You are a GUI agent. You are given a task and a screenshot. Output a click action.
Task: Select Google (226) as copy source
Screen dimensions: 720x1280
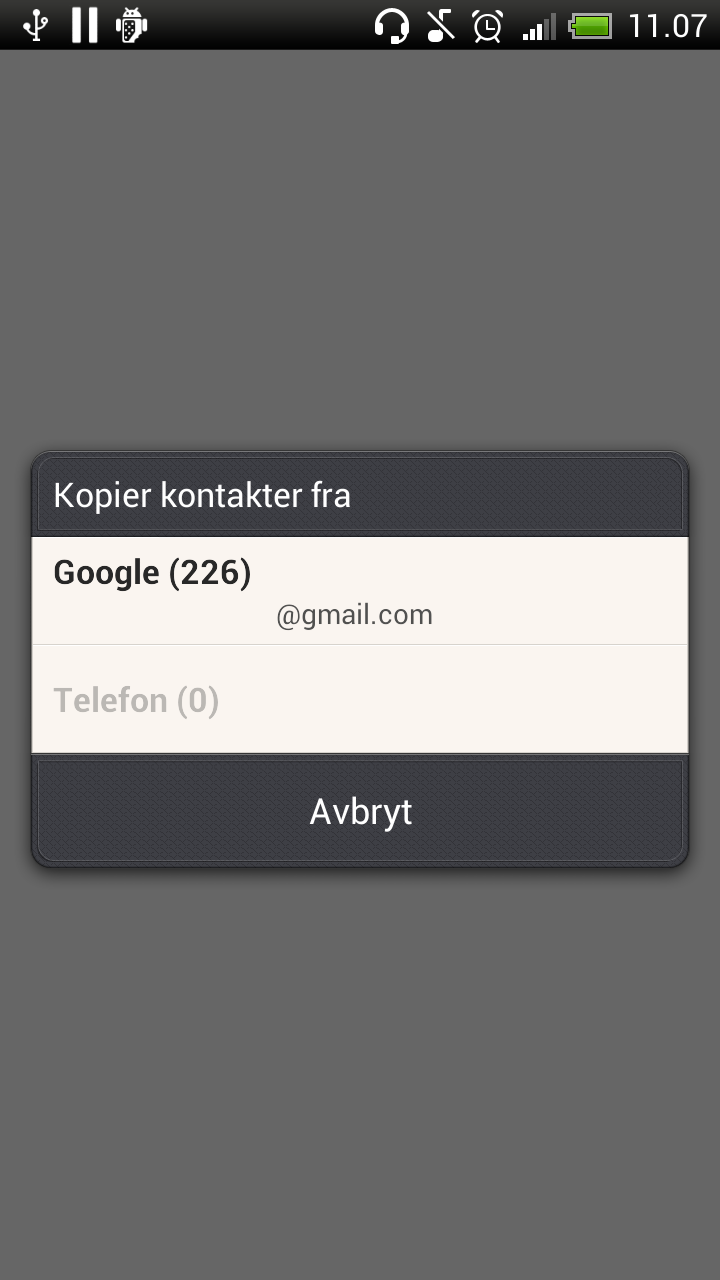[x=360, y=591]
